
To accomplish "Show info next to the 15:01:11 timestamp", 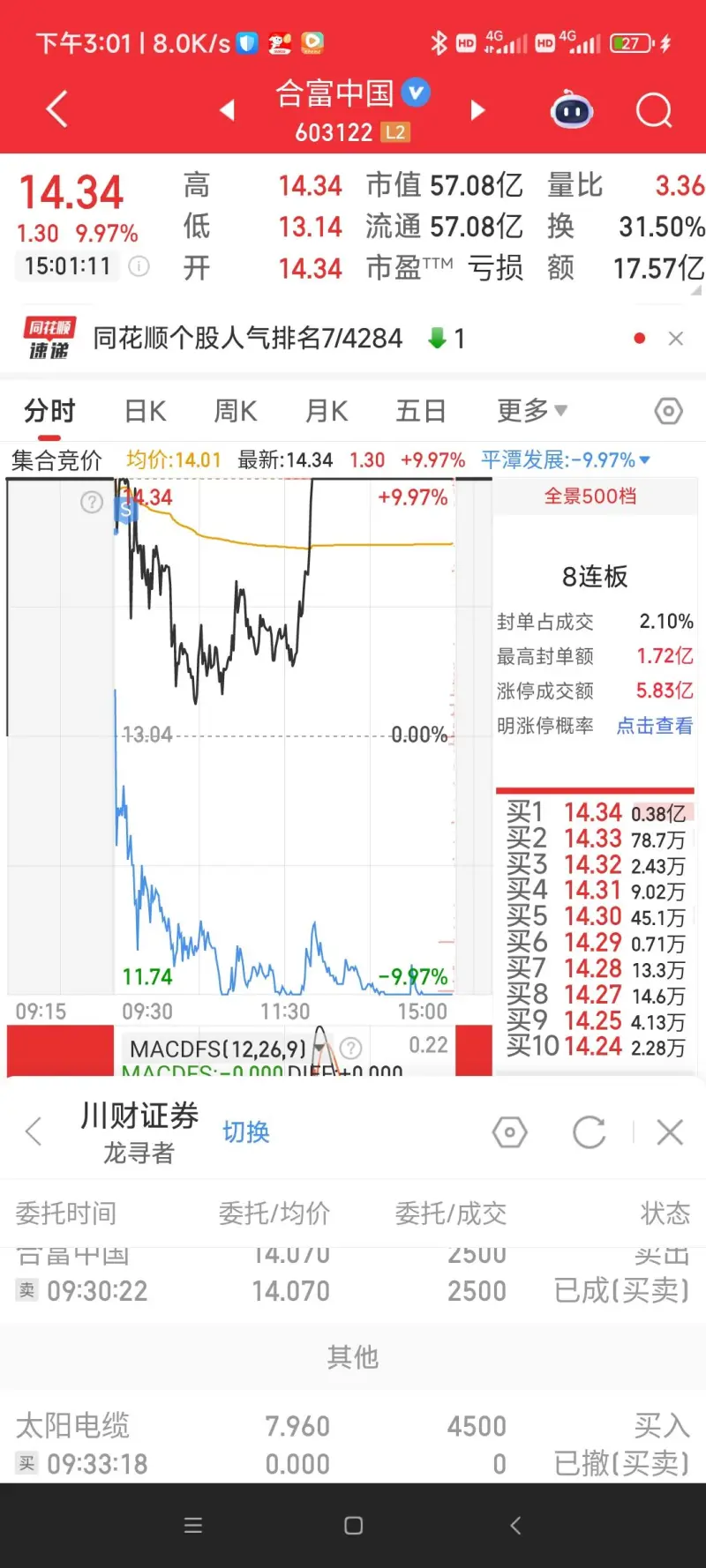I will pos(139,266).
